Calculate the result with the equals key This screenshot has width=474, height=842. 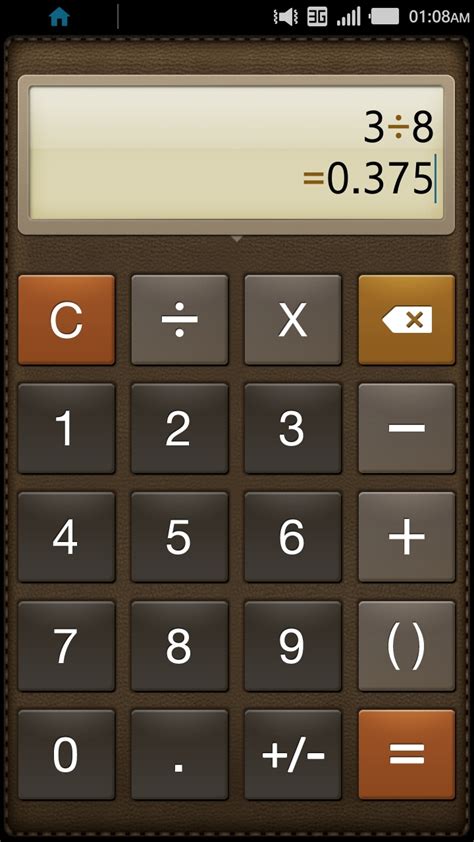click(x=407, y=754)
